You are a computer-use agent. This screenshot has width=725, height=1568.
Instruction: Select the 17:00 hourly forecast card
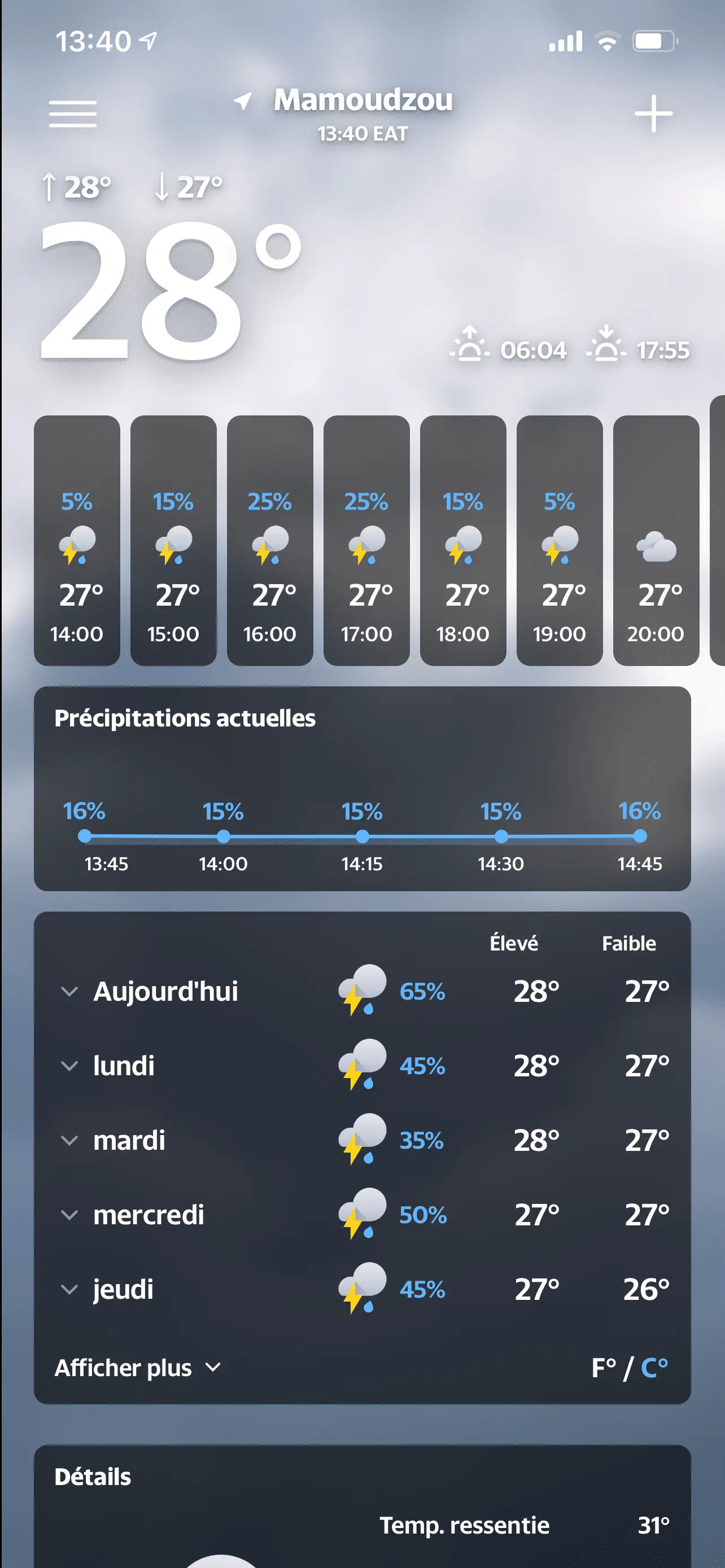coord(366,541)
